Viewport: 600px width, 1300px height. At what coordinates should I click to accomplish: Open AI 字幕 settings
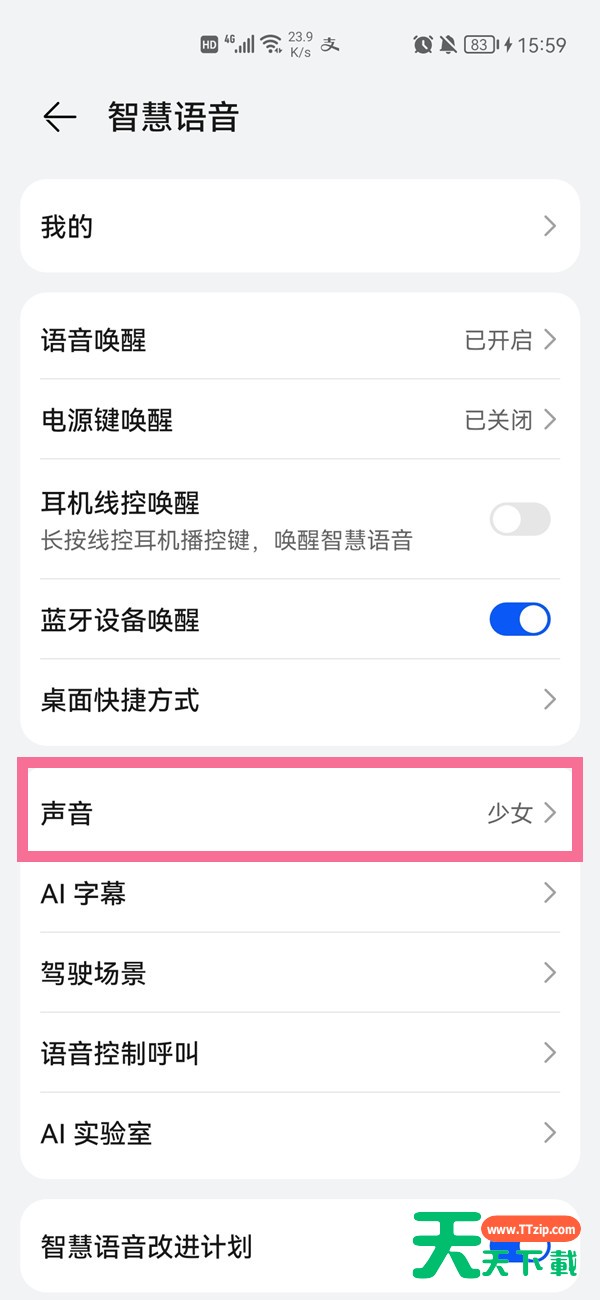300,893
